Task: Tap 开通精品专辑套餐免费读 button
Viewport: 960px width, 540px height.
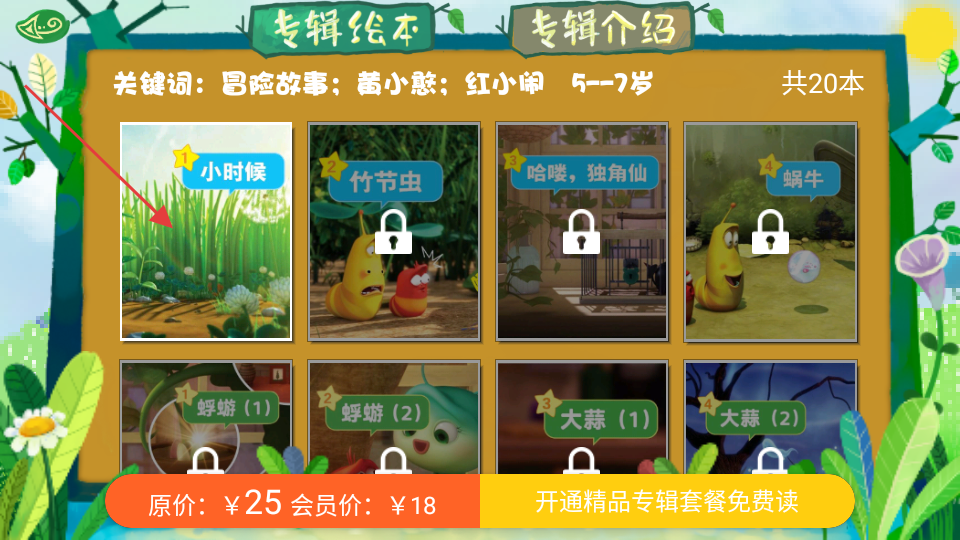Action: pyautogui.click(x=666, y=502)
